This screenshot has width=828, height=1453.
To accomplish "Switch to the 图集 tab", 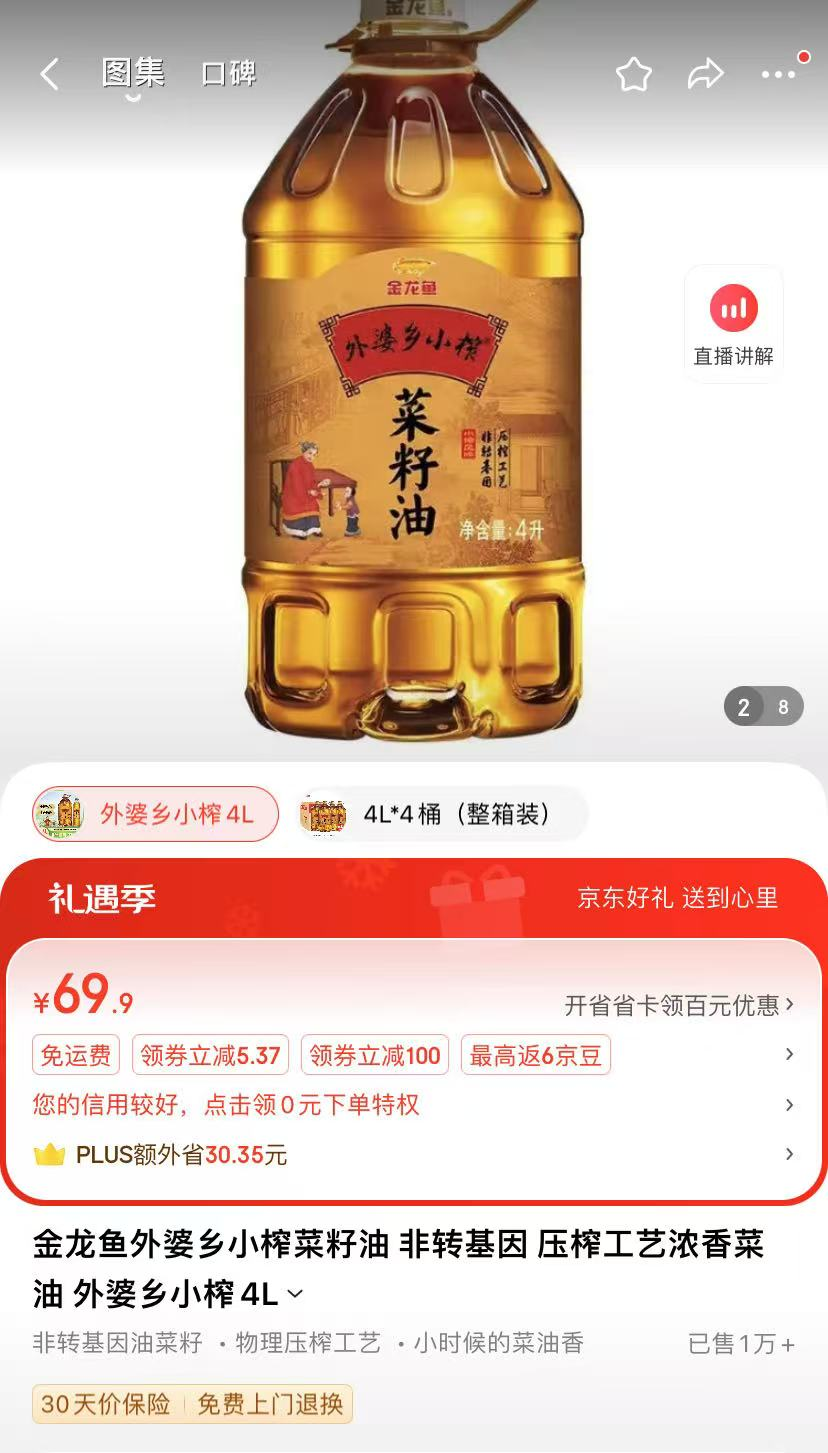I will [x=133, y=73].
